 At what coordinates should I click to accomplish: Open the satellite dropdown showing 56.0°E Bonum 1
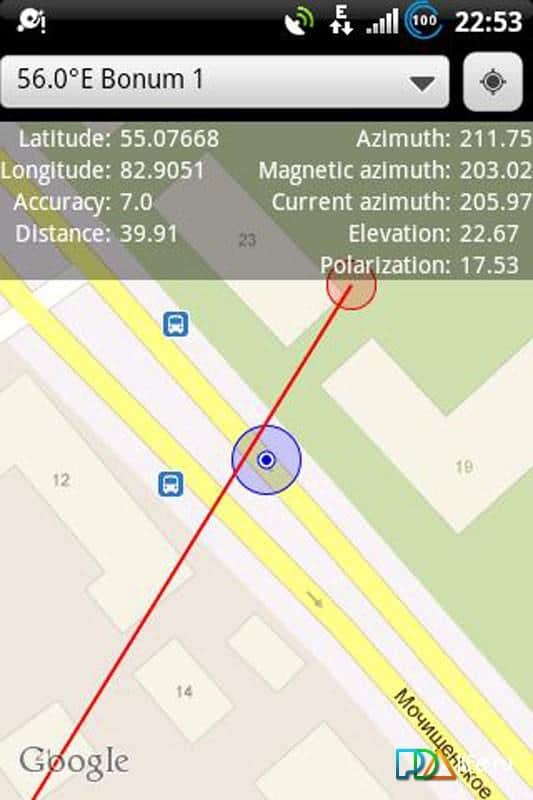225,82
